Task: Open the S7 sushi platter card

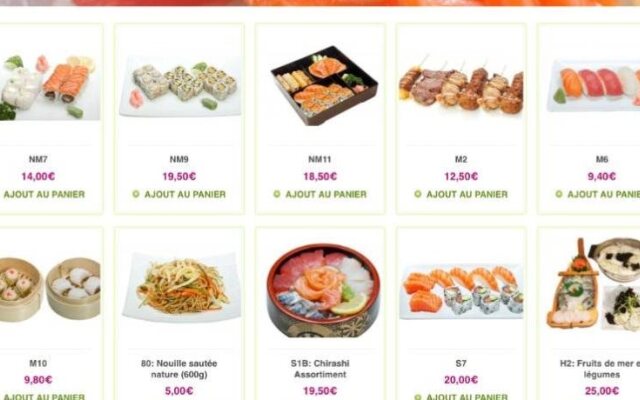Action: pyautogui.click(x=461, y=288)
